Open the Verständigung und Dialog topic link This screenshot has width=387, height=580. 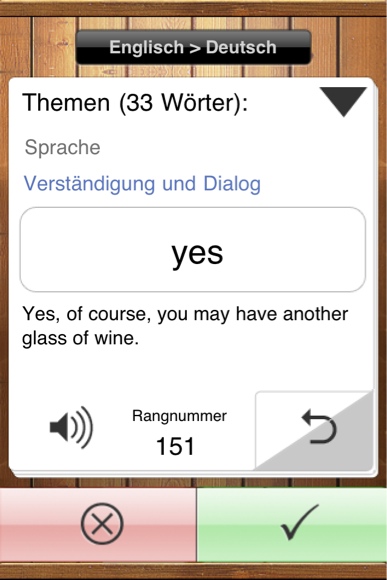click(142, 184)
